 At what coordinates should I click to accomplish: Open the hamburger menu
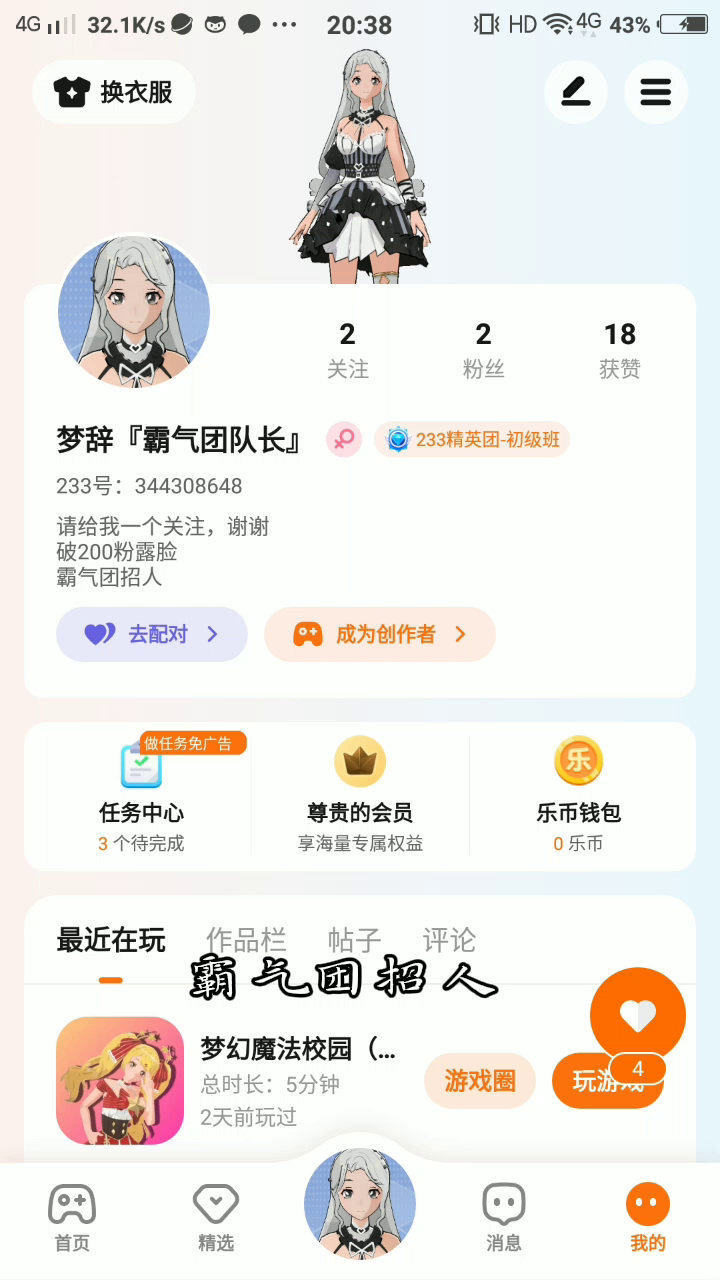pyautogui.click(x=655, y=92)
